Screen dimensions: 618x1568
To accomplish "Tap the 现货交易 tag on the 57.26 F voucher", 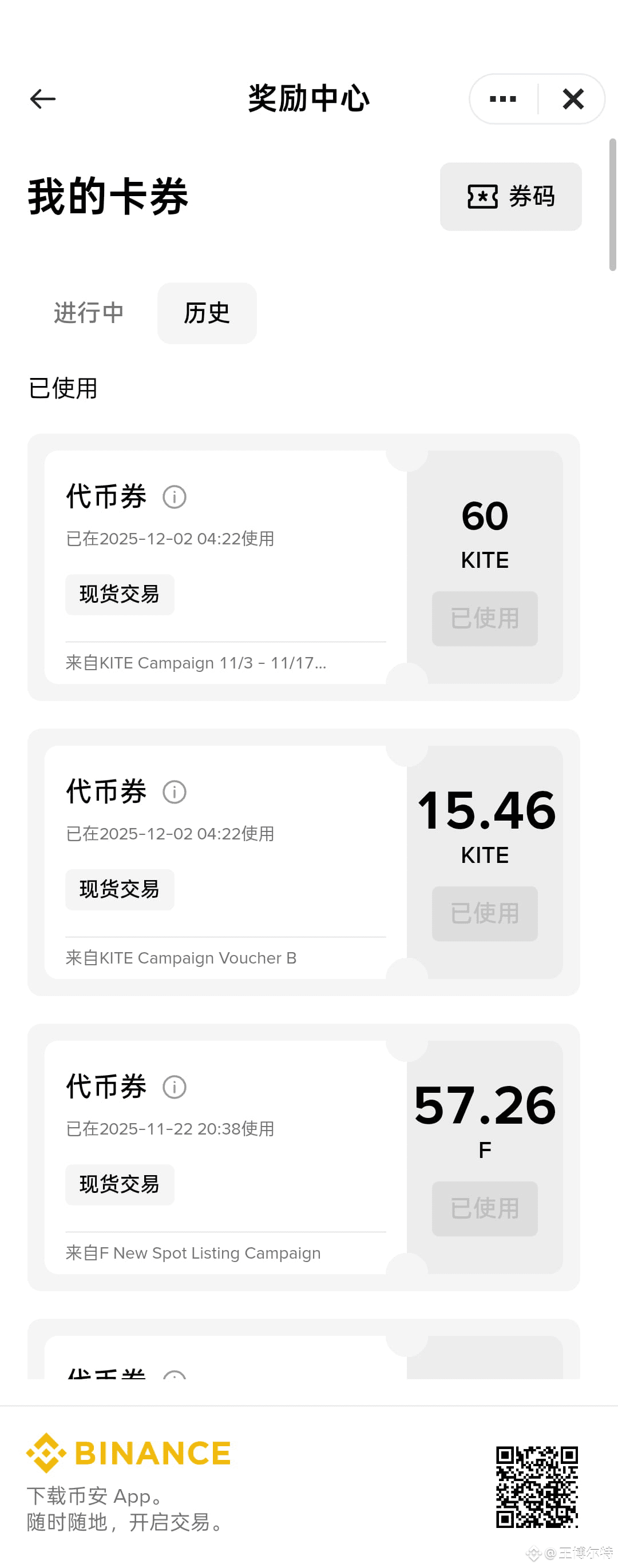I will click(x=120, y=1184).
